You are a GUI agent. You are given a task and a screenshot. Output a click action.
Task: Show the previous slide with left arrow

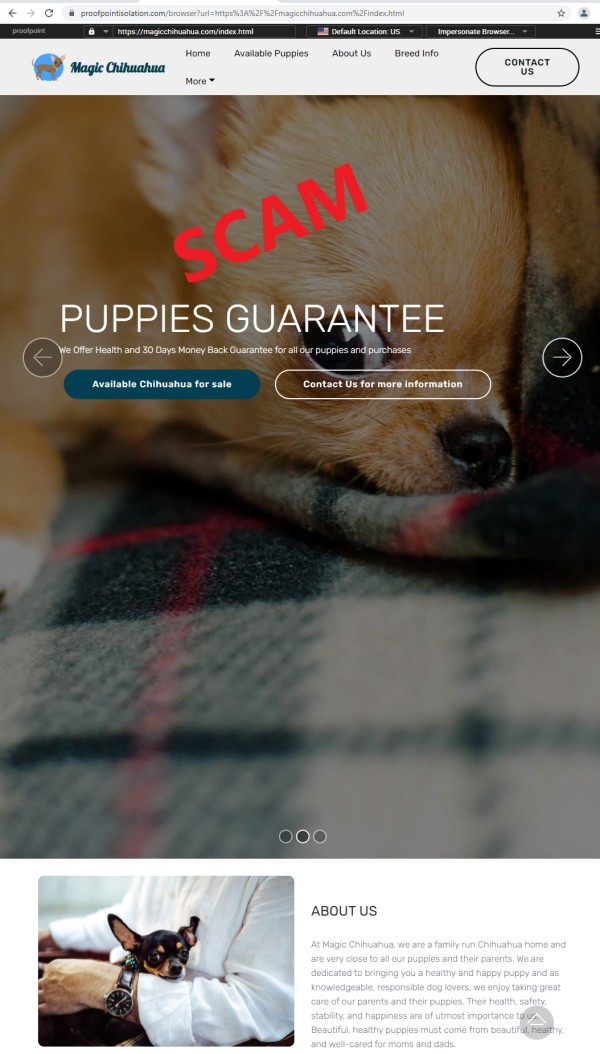click(x=42, y=357)
